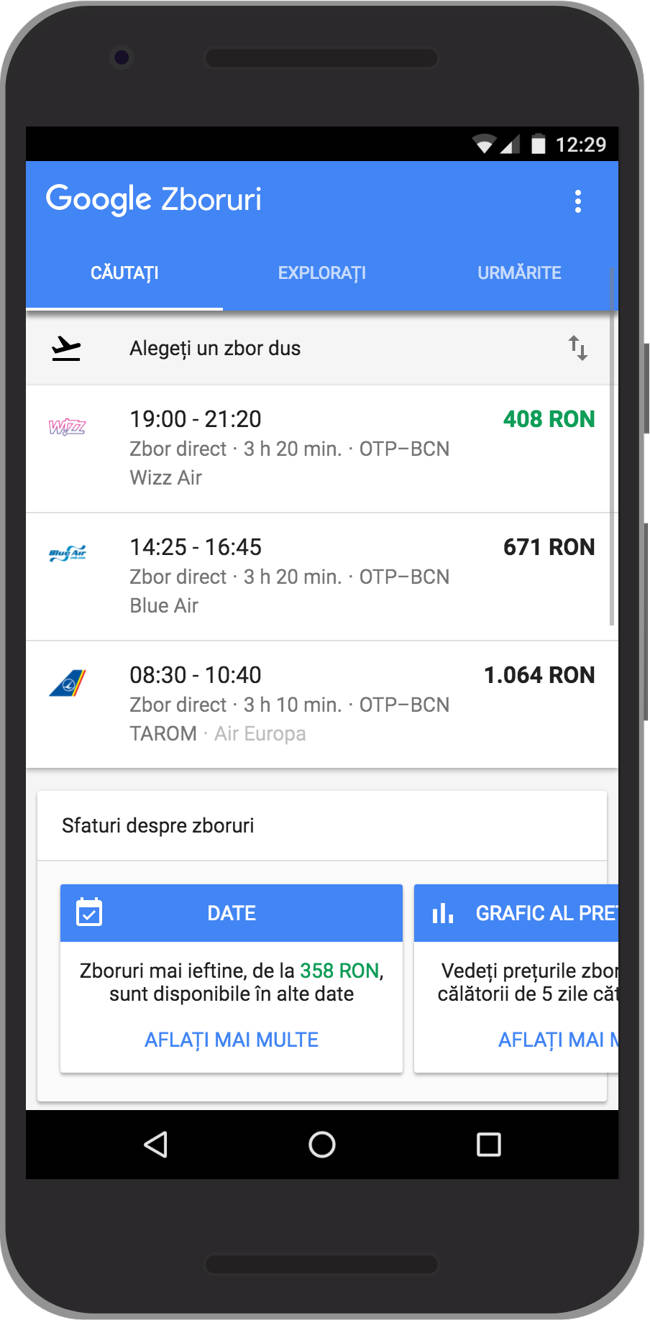Open AFLAȚI MAI MULTE in the GRAFIC AL PREȚURILOR card
650x1320 pixels.
click(x=557, y=1040)
